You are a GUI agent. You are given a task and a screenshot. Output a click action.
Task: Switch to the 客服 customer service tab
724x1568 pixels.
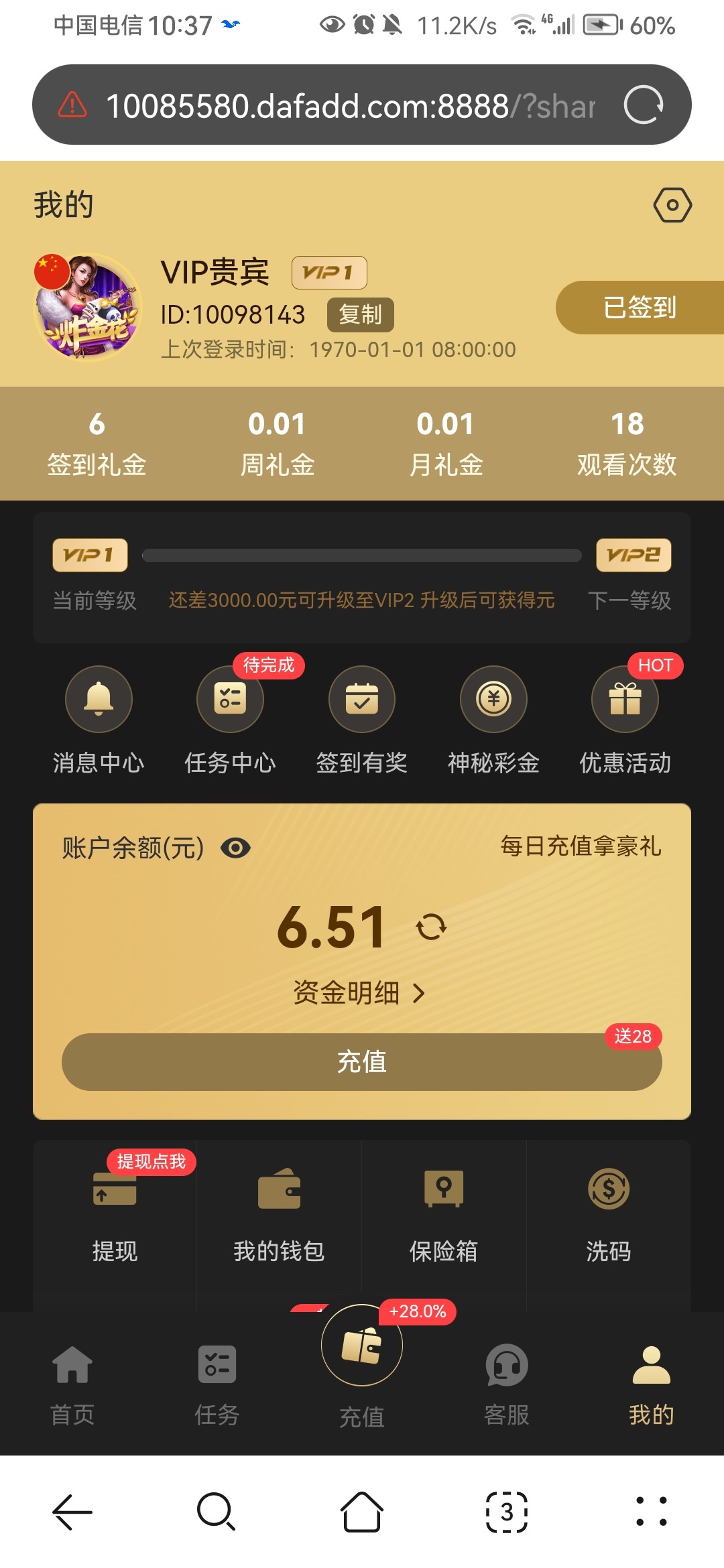click(x=507, y=1386)
